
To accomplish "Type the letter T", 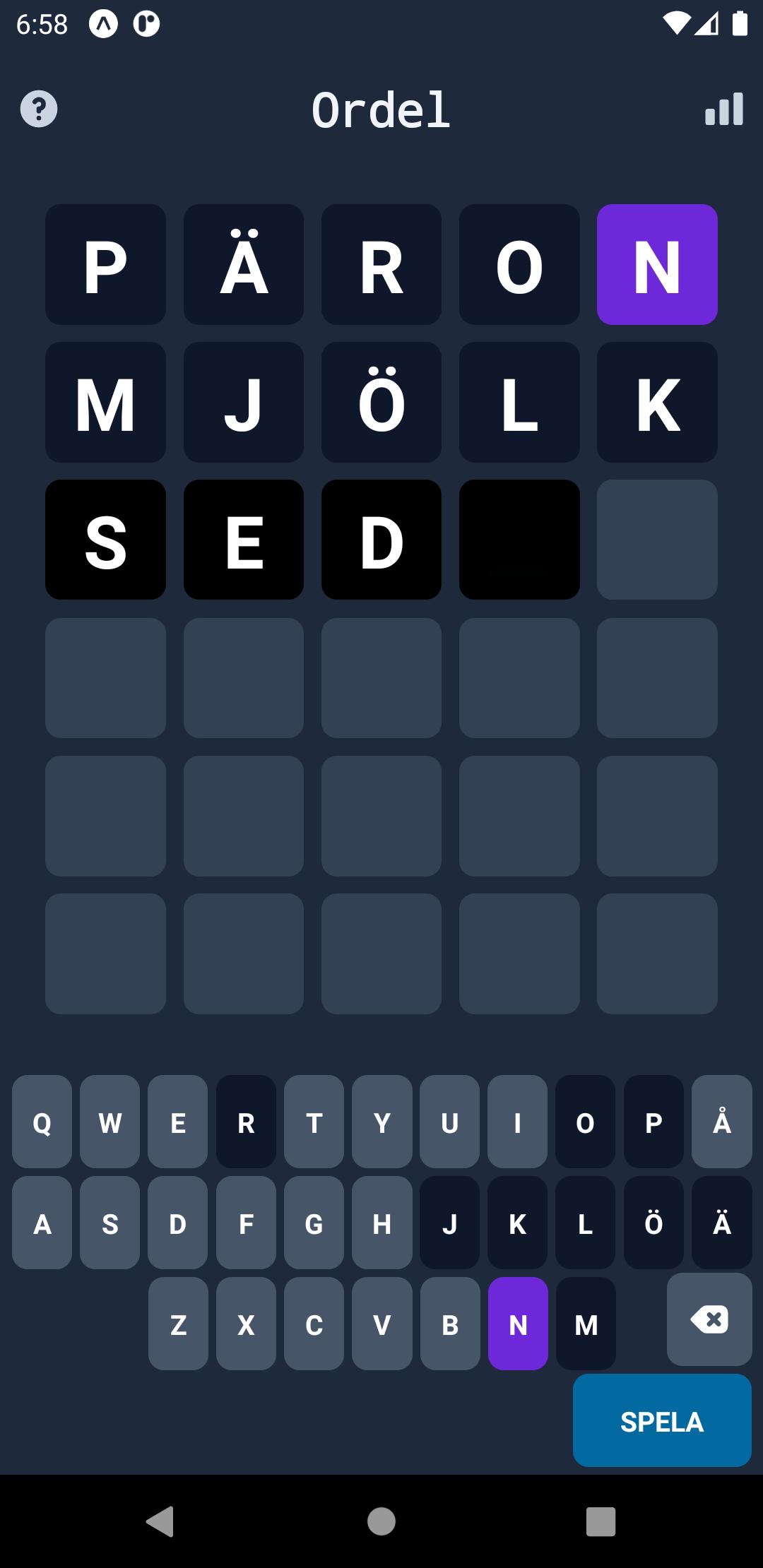I will click(x=314, y=1122).
